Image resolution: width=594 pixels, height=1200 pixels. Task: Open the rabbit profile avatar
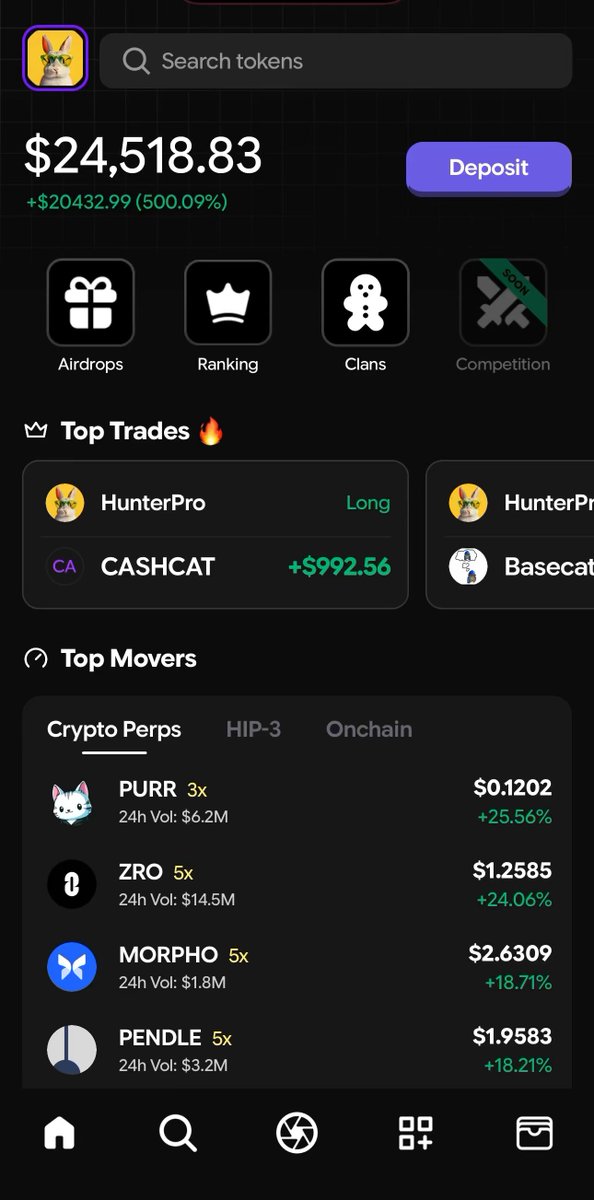(x=55, y=59)
